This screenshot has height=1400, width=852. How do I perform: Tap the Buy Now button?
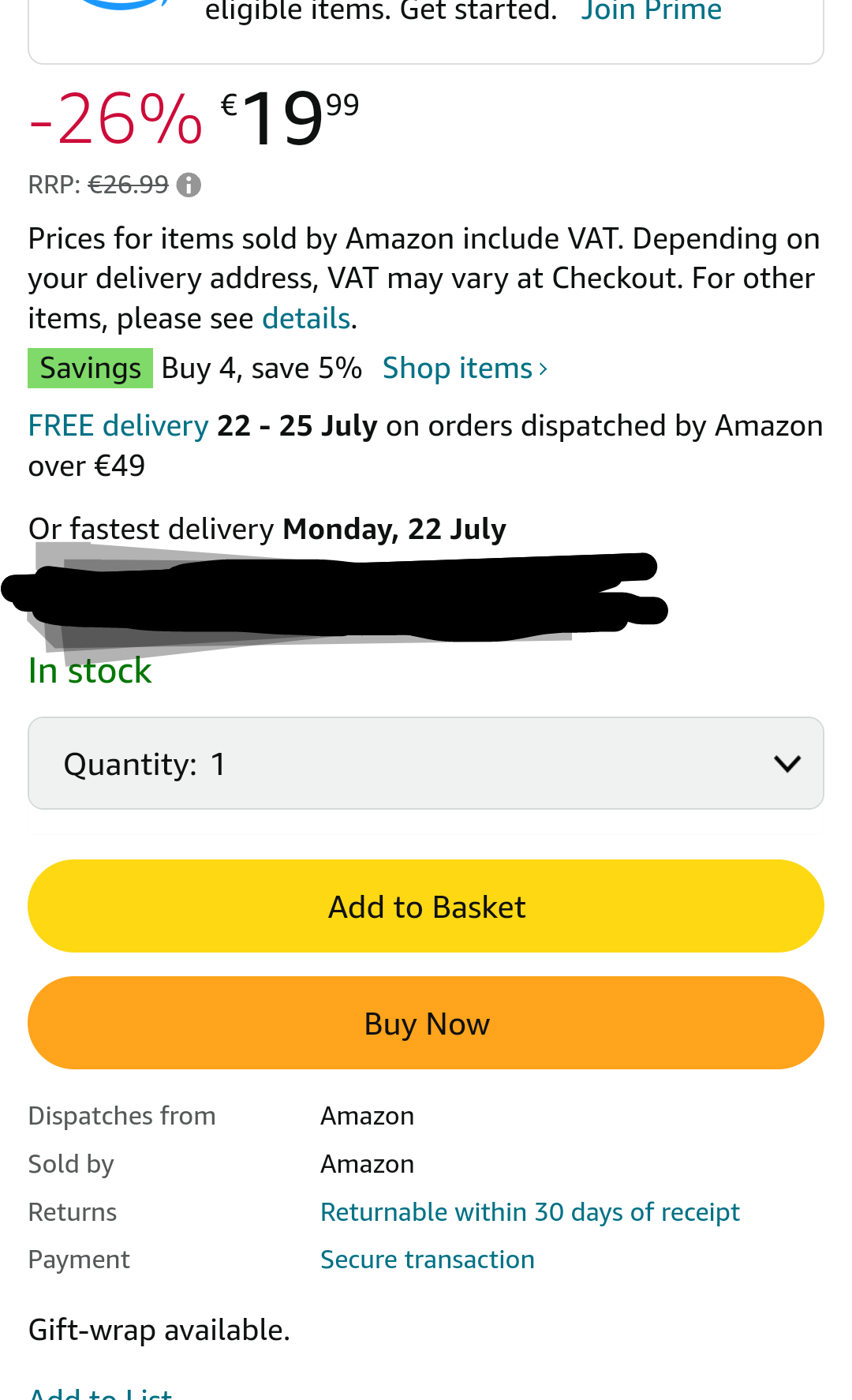coord(426,1023)
